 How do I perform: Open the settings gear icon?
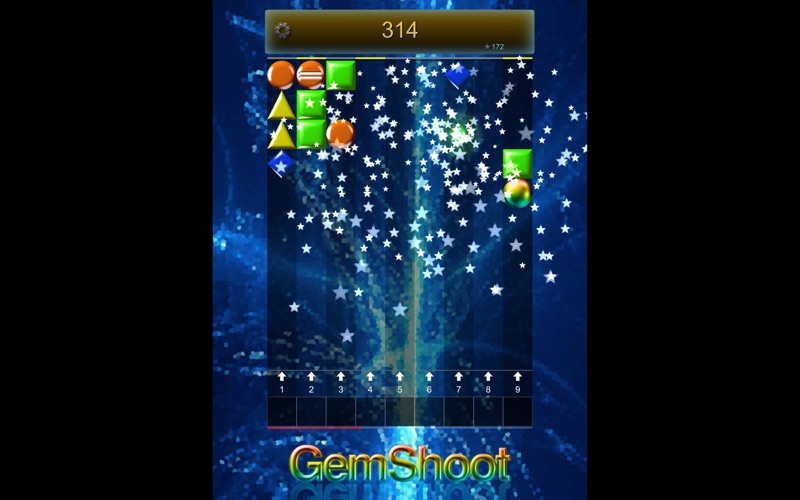click(282, 31)
